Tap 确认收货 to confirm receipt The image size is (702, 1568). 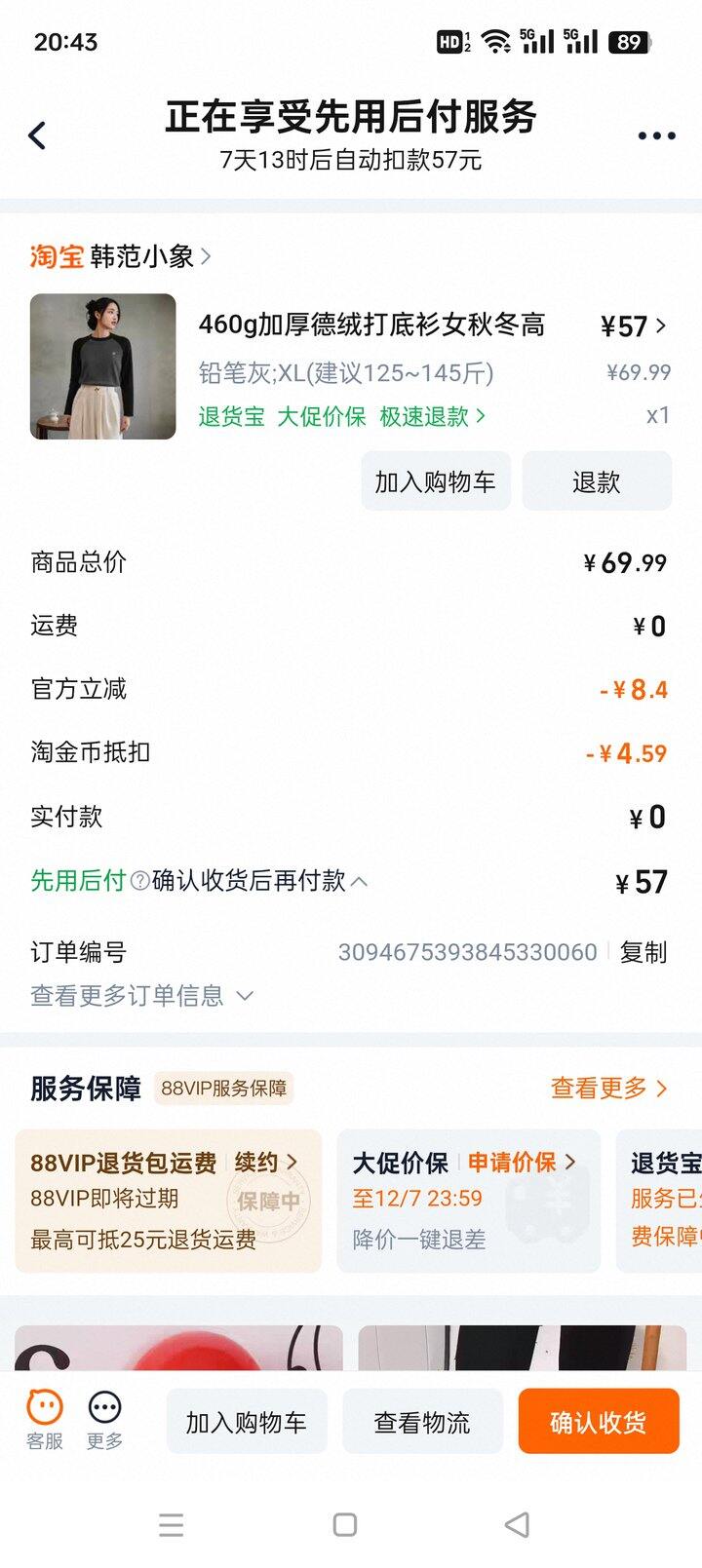click(x=598, y=1422)
